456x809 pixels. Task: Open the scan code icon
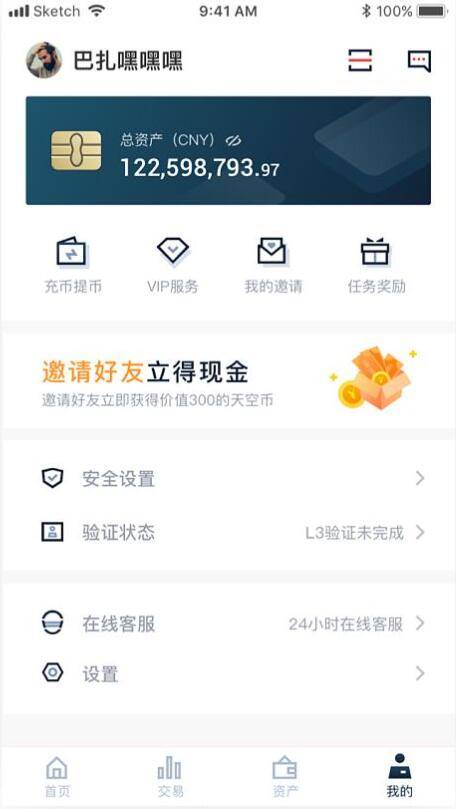(x=360, y=60)
